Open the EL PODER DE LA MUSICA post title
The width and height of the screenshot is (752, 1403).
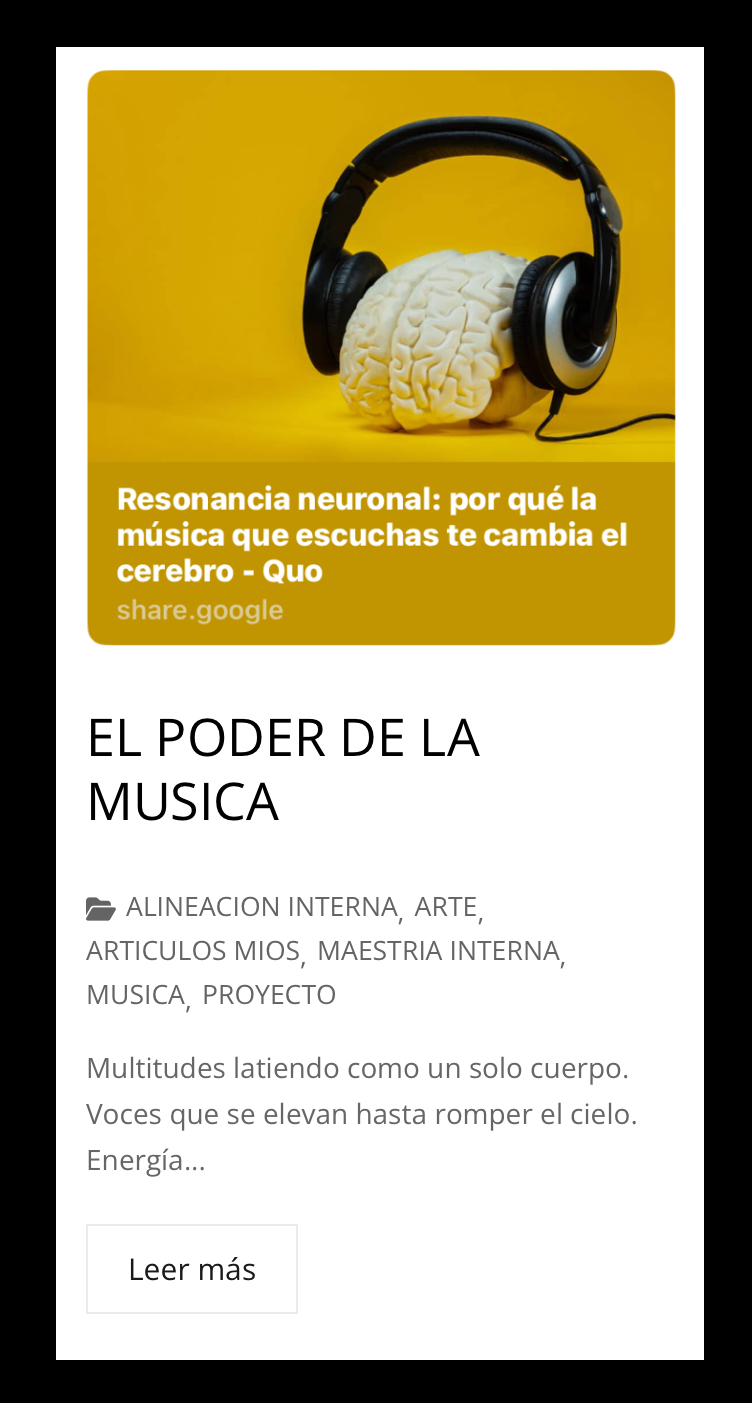(283, 769)
